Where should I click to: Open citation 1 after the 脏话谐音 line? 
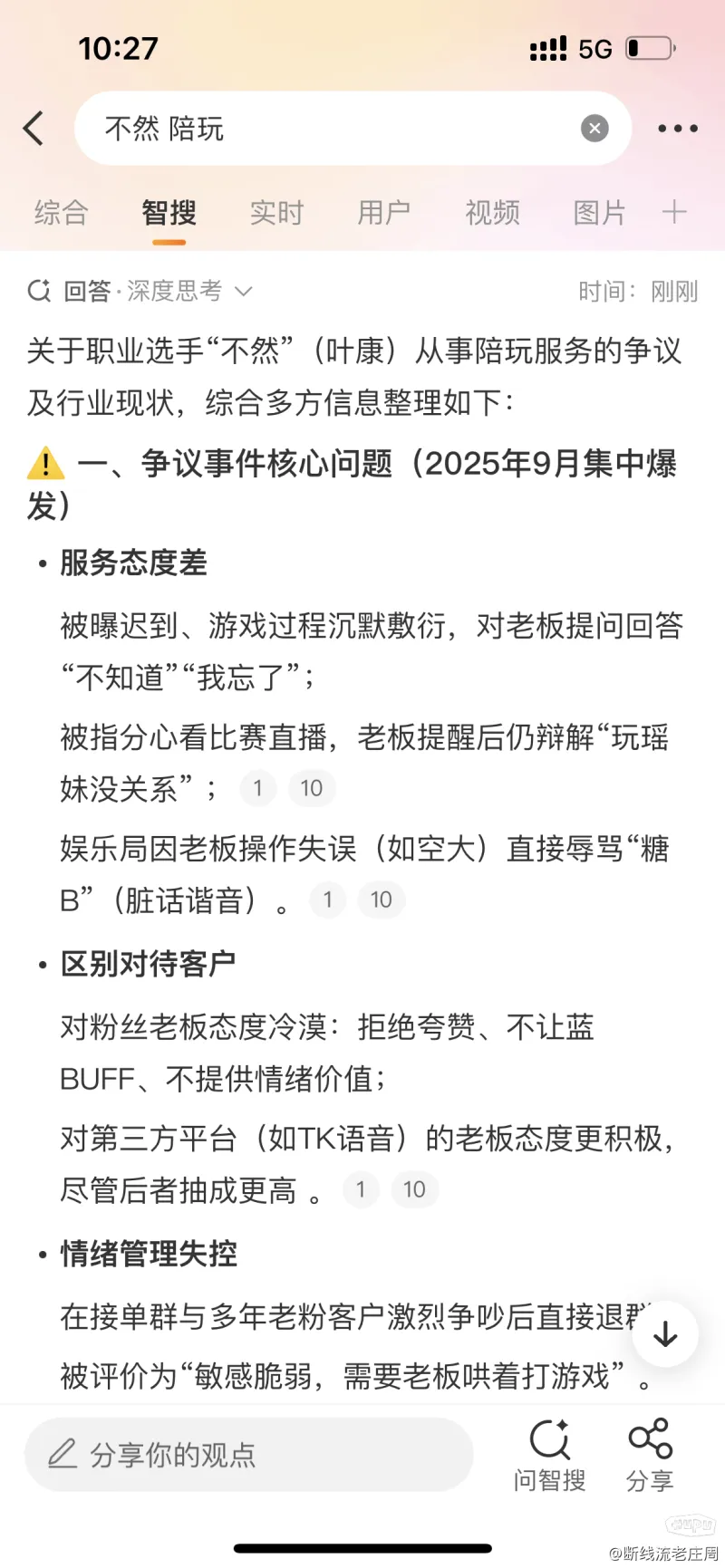[x=328, y=899]
